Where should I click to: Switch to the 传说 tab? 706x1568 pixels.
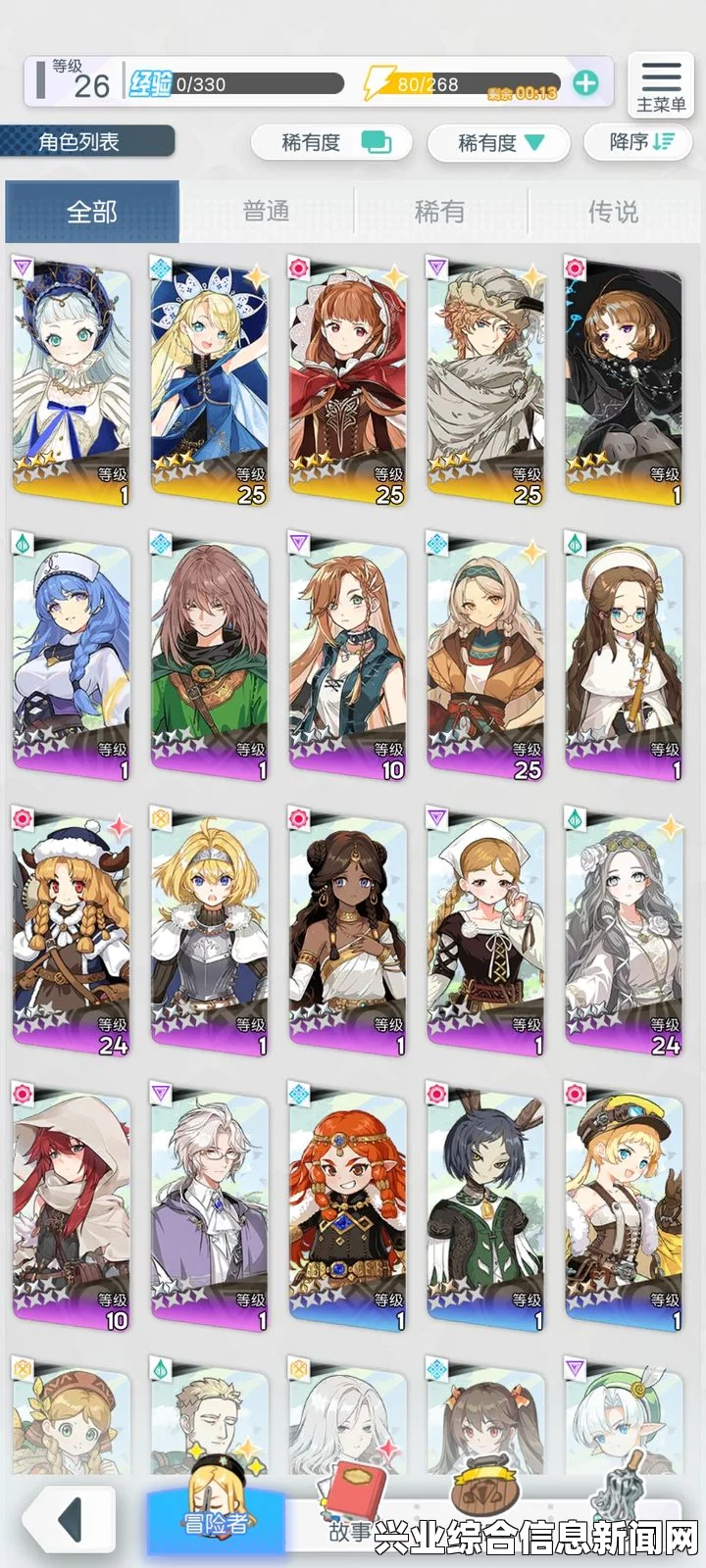pos(614,211)
